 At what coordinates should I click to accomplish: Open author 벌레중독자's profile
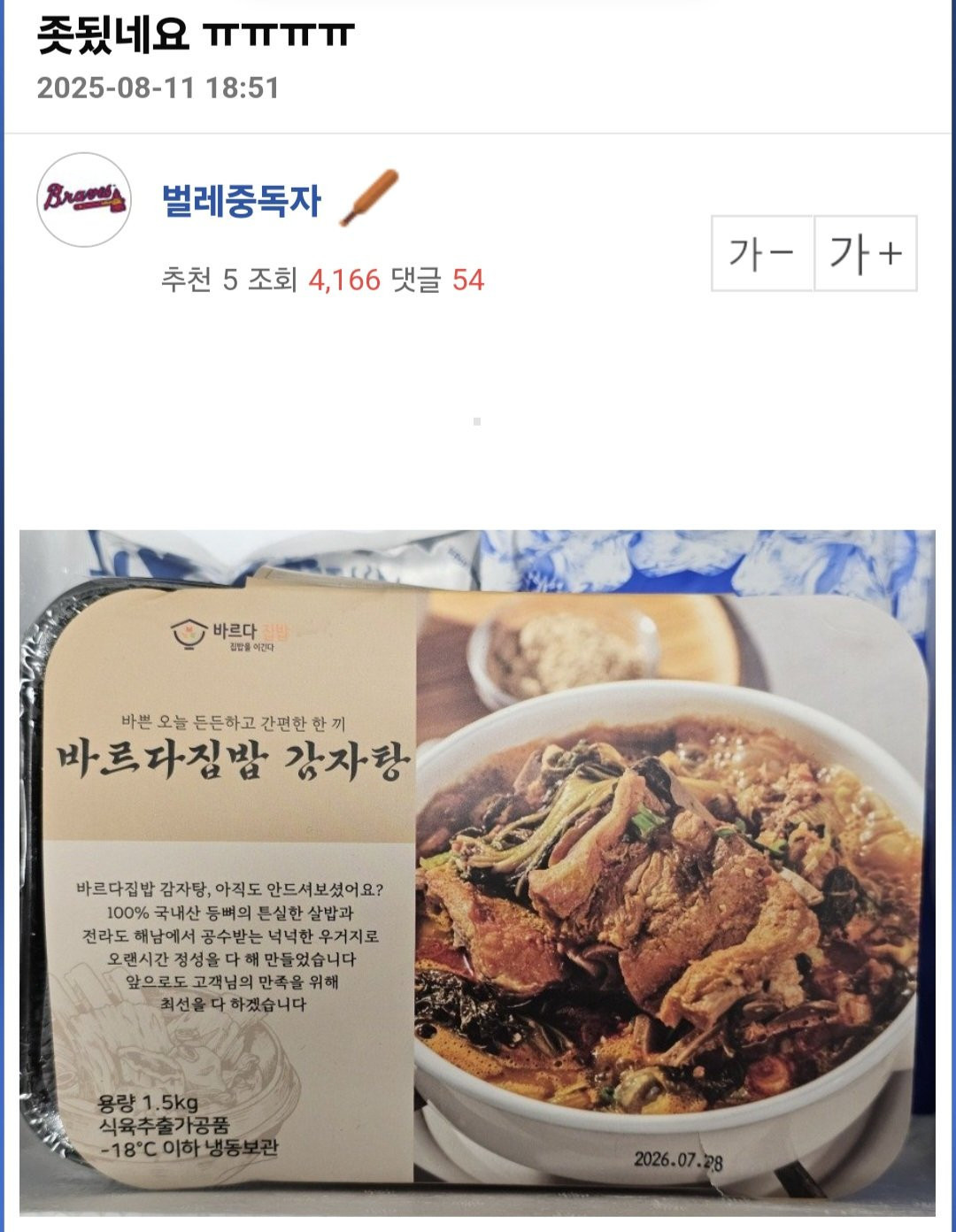tap(241, 201)
